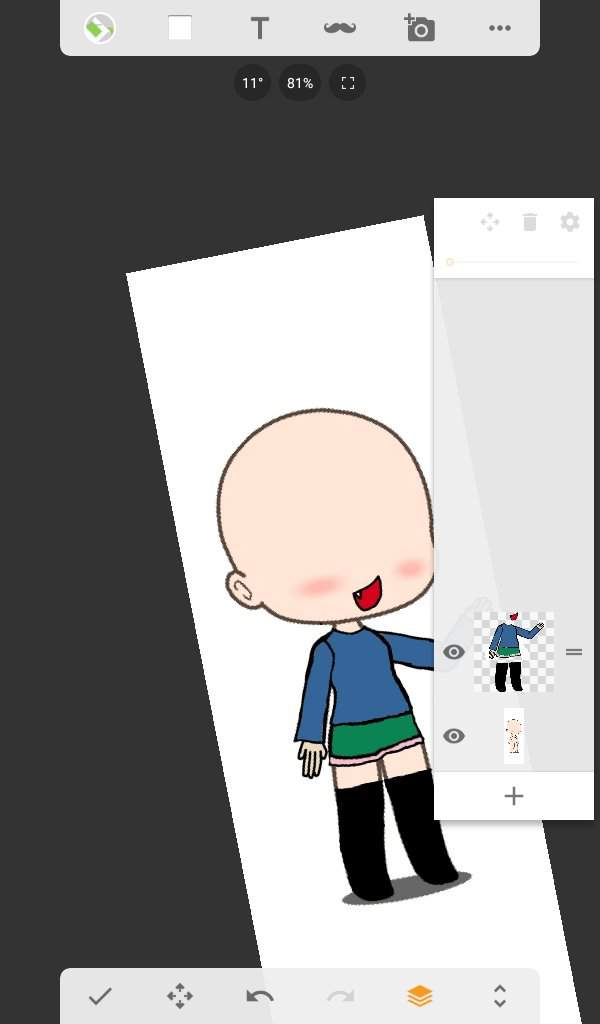Undo the last stroke
Image resolution: width=600 pixels, height=1024 pixels.
pos(260,996)
